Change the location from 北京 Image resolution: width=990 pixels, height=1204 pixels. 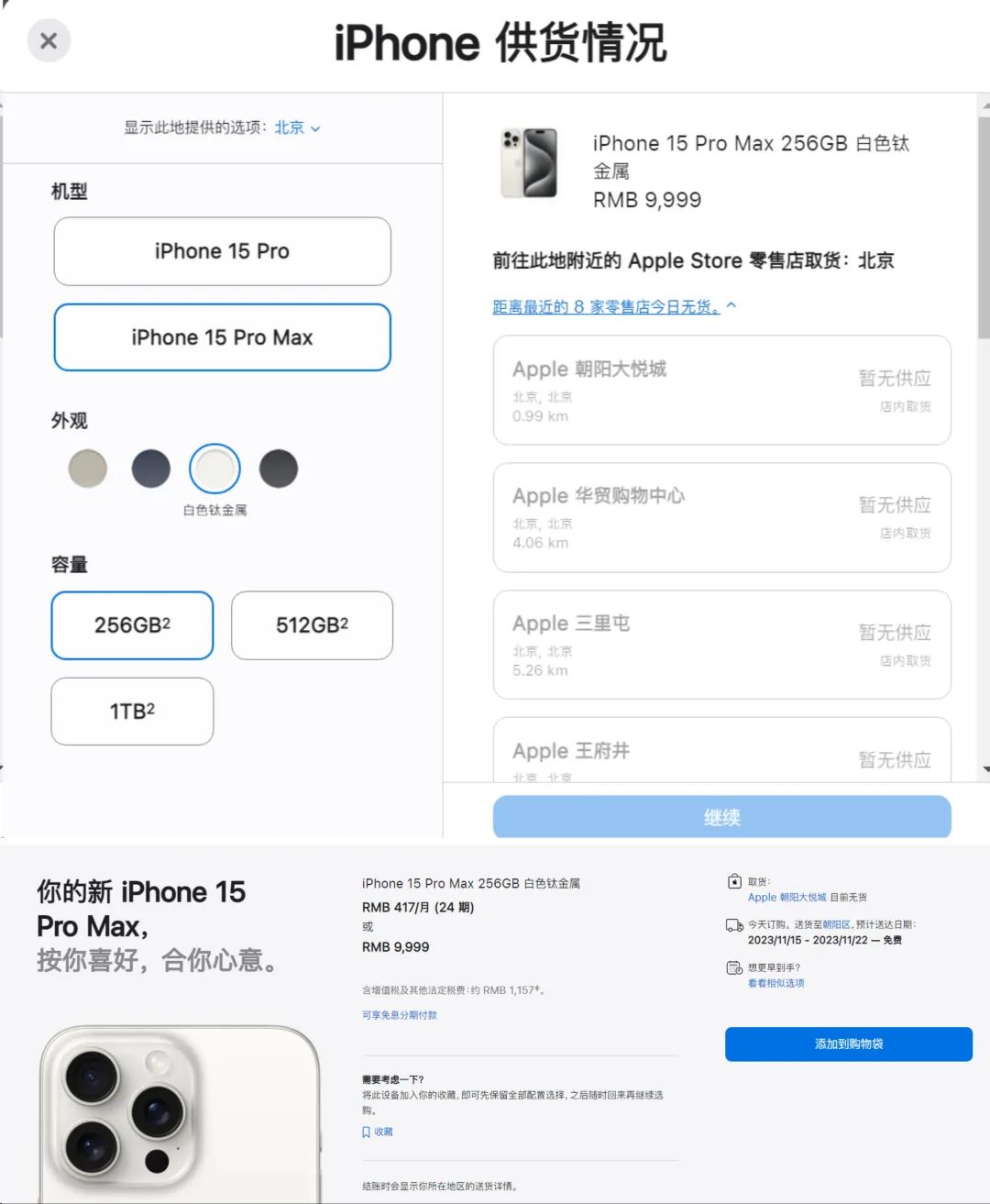(297, 127)
